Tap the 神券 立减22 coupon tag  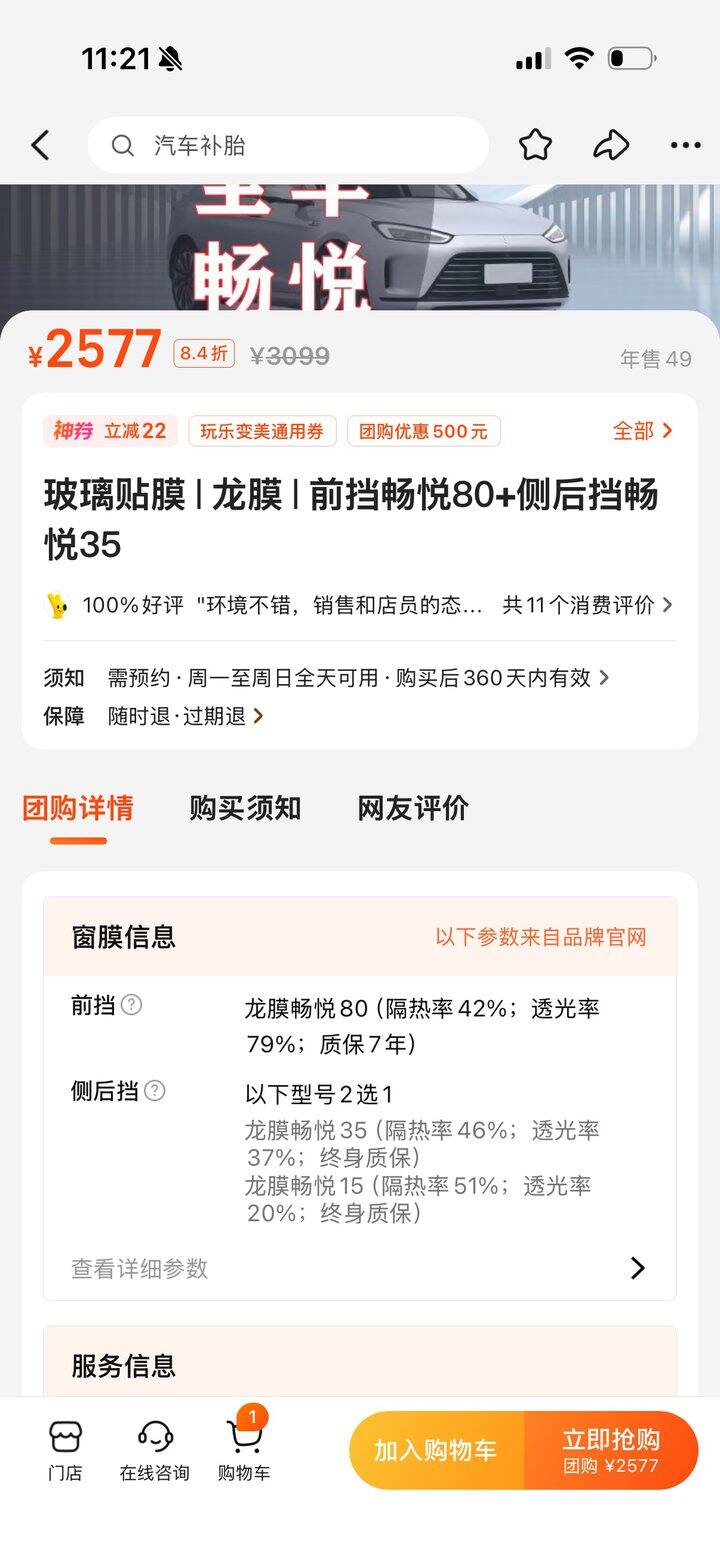(110, 429)
